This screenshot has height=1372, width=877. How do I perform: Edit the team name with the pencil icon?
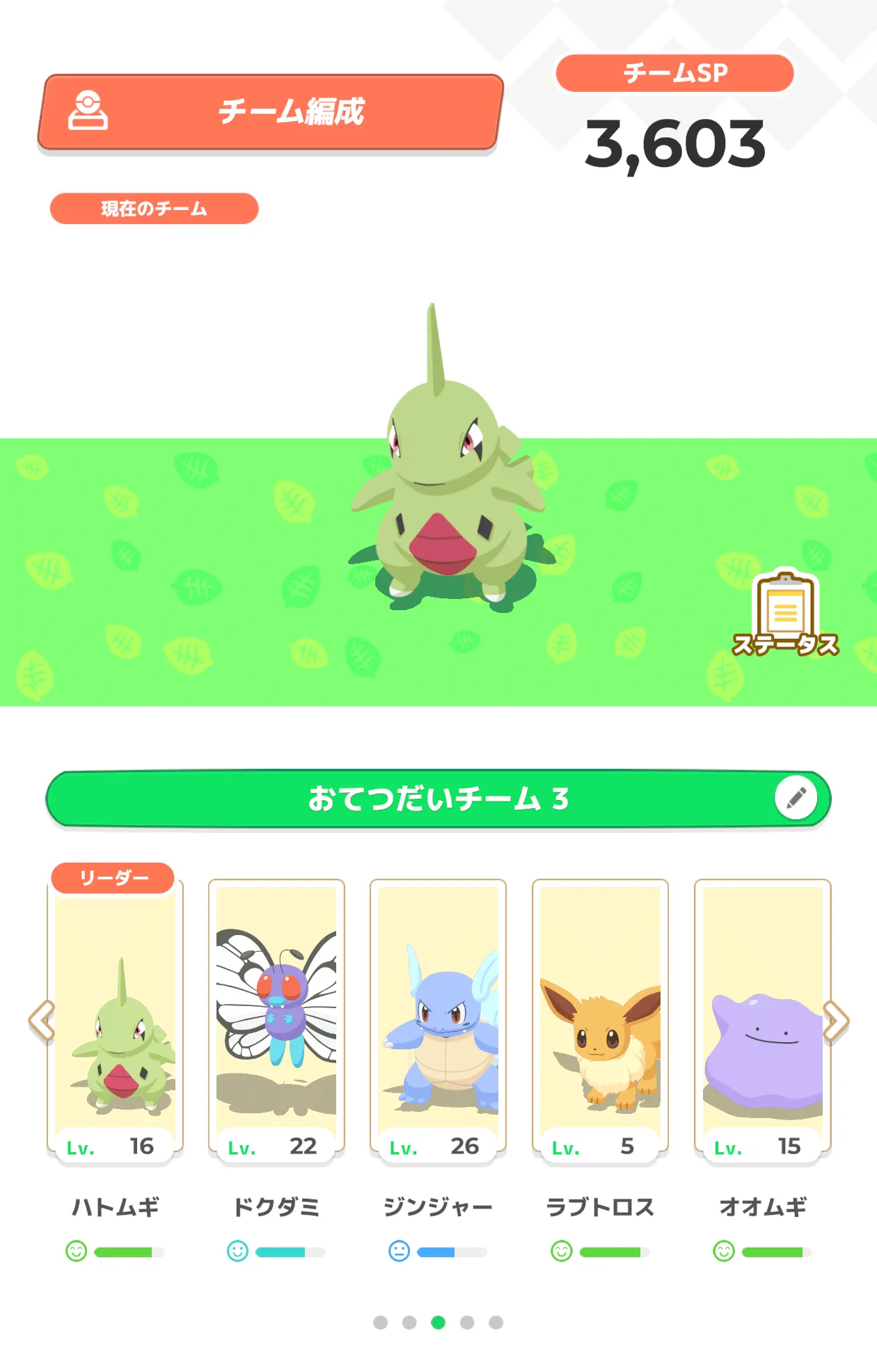(796, 797)
